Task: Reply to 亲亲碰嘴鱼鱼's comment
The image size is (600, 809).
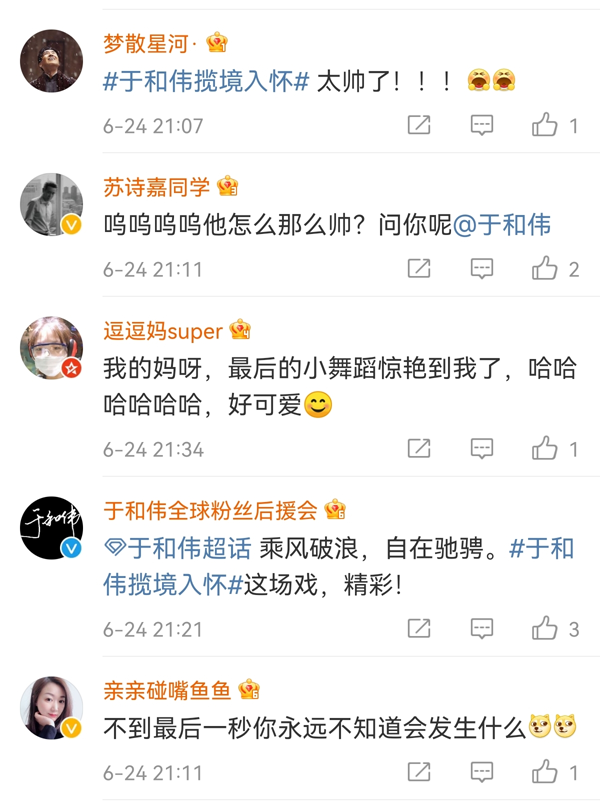Action: (x=482, y=773)
